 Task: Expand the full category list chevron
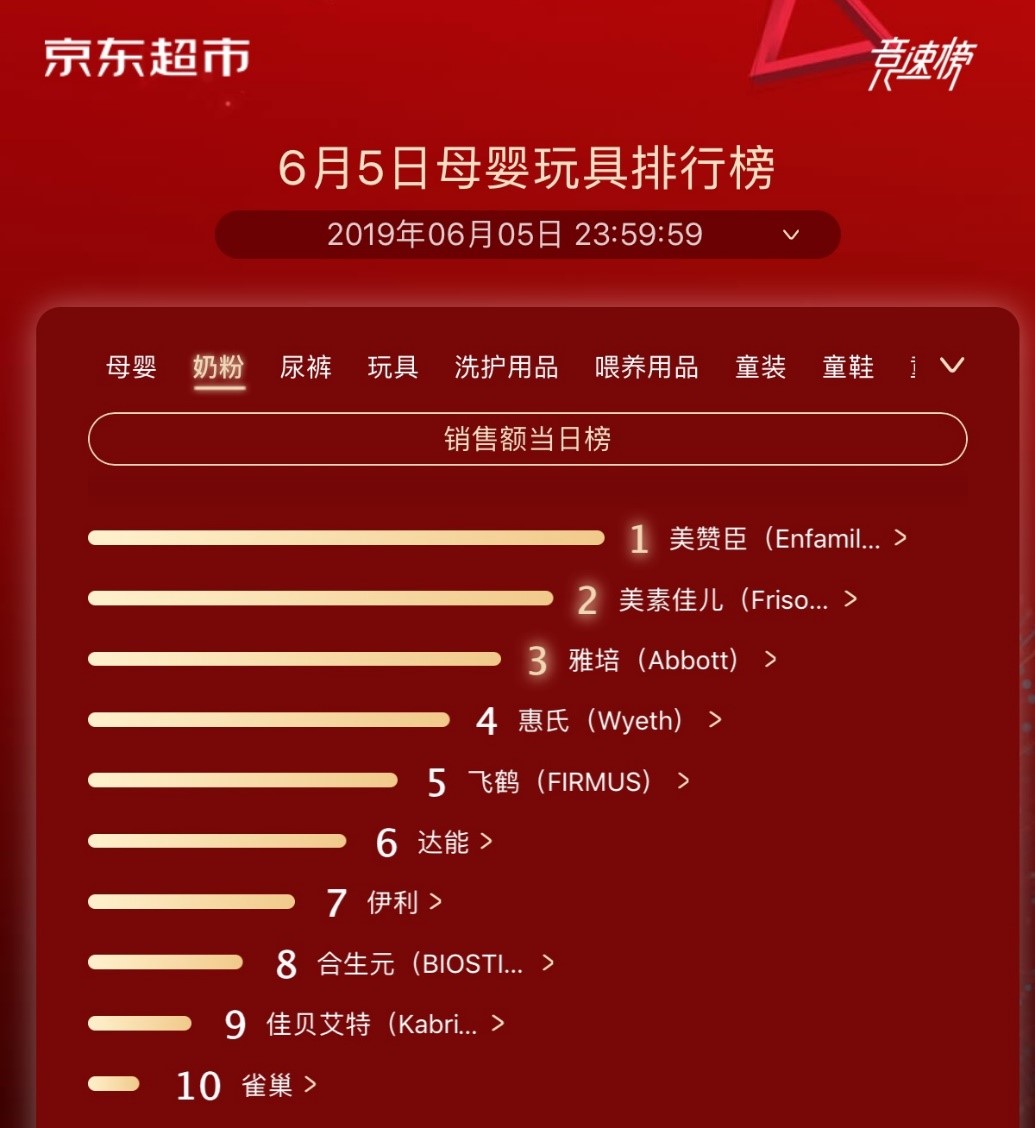pyautogui.click(x=952, y=365)
